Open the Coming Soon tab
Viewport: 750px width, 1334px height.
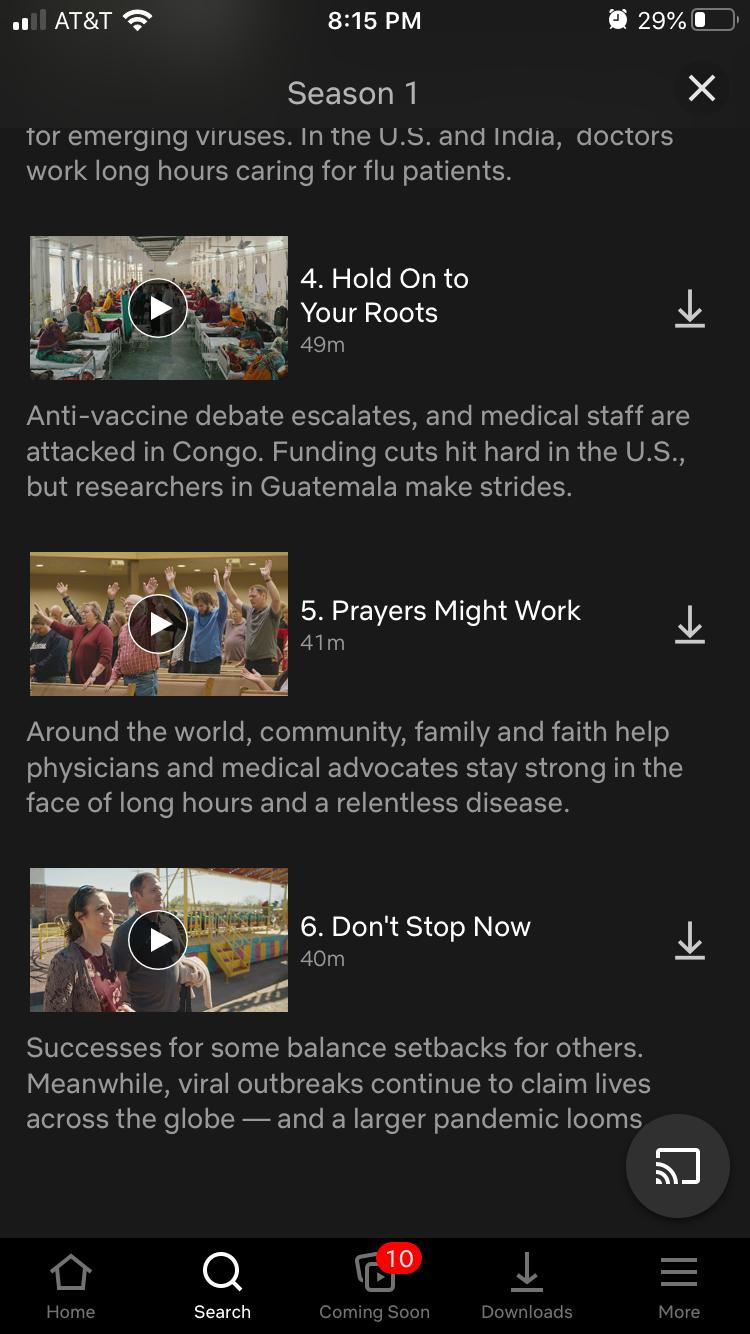(x=375, y=1286)
